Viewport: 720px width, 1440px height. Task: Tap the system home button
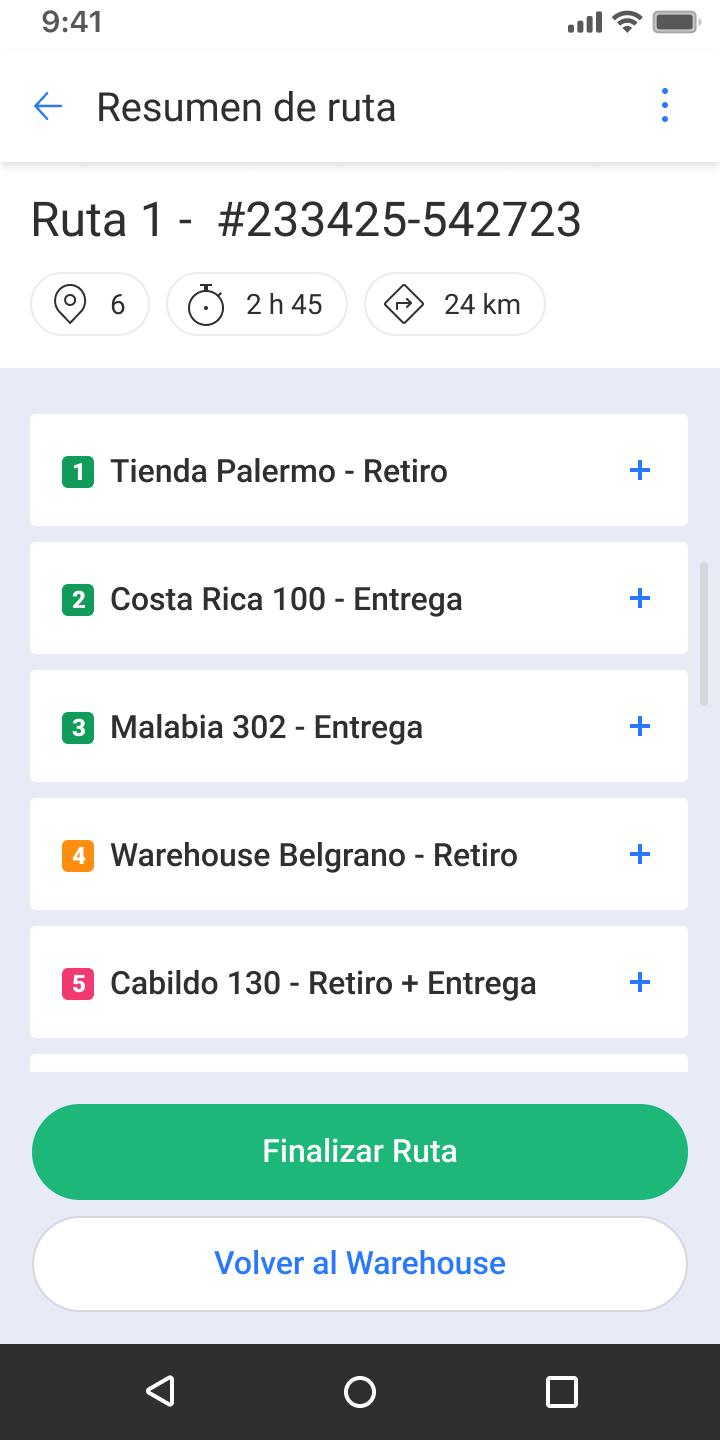pos(360,1392)
